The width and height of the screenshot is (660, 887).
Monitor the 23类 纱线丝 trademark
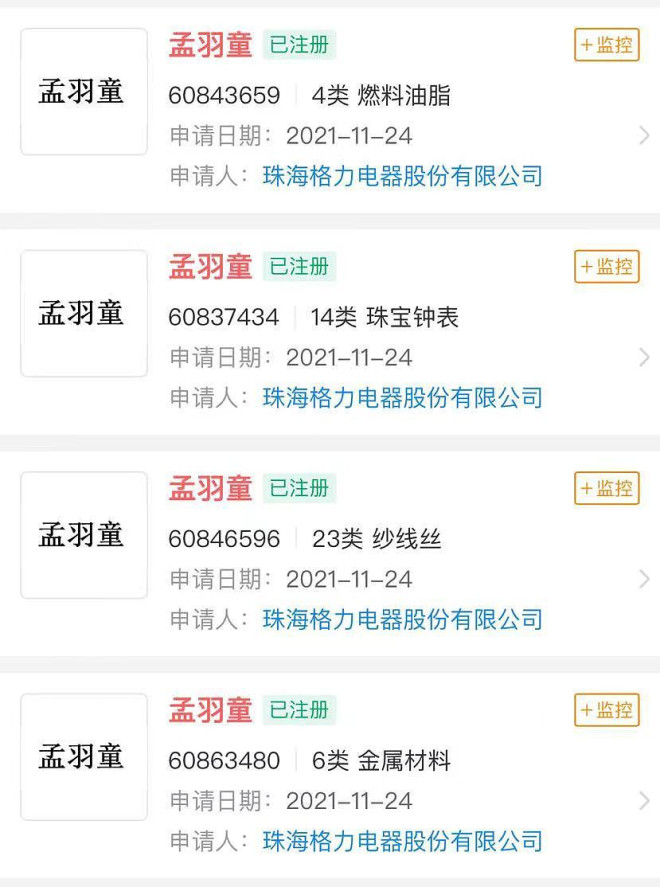(607, 489)
